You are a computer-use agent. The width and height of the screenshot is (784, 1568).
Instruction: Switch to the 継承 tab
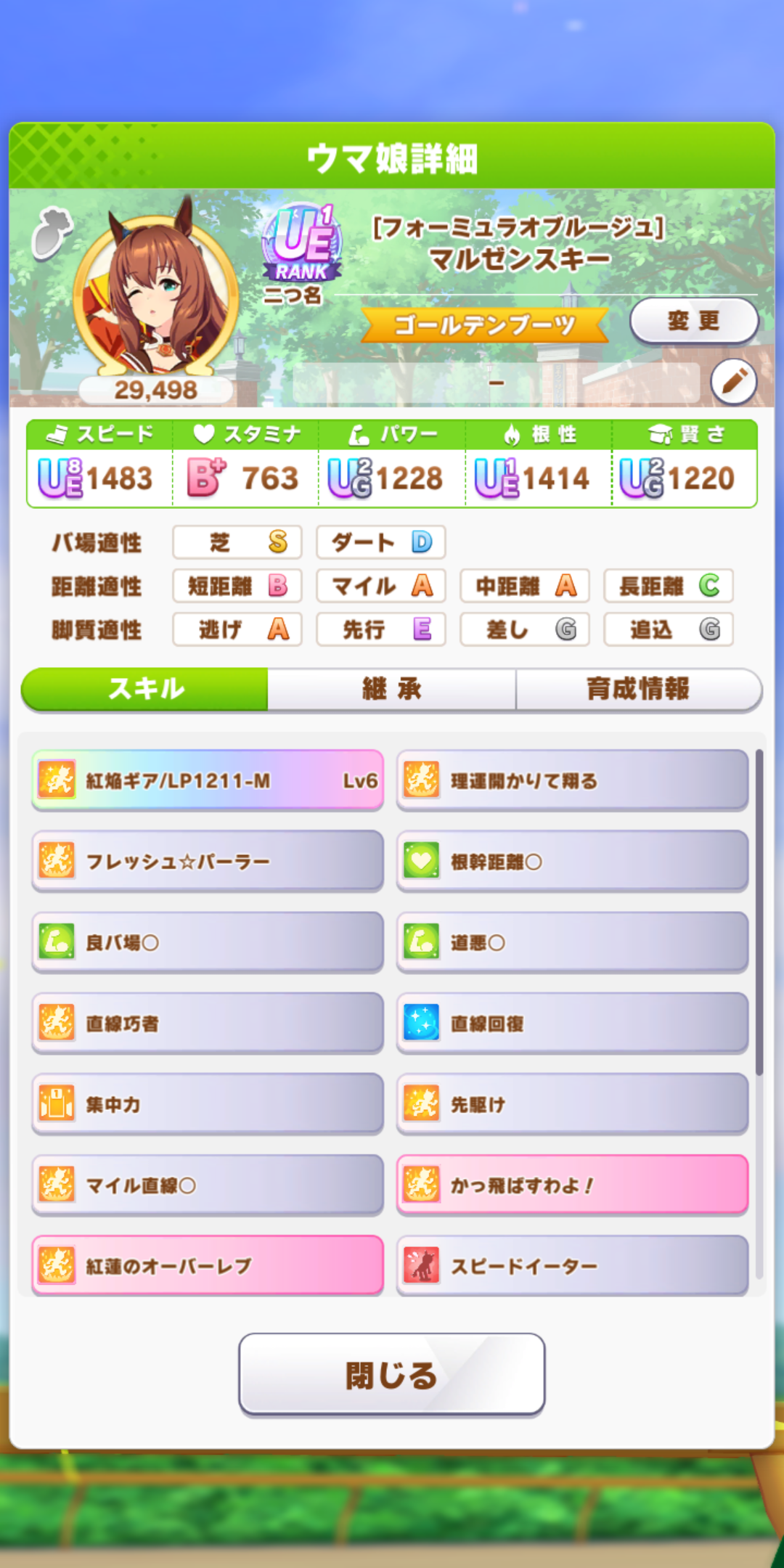tap(391, 689)
